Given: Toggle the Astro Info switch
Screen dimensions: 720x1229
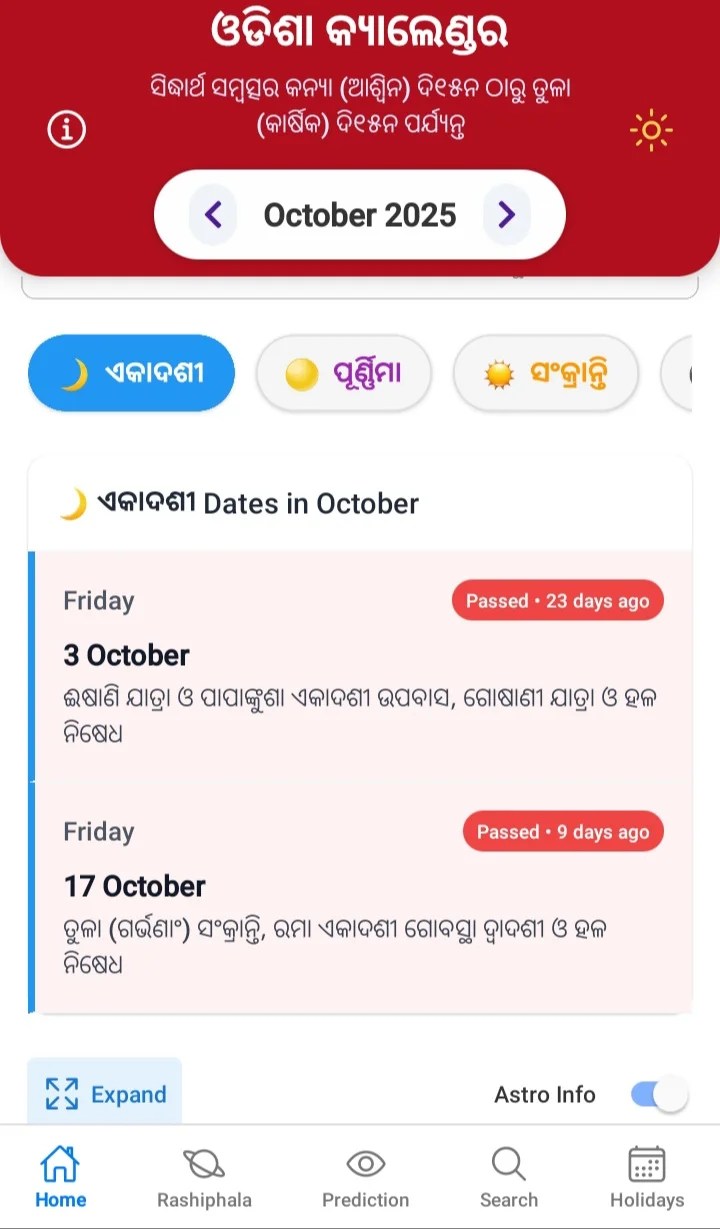Looking at the screenshot, I should 659,1094.
